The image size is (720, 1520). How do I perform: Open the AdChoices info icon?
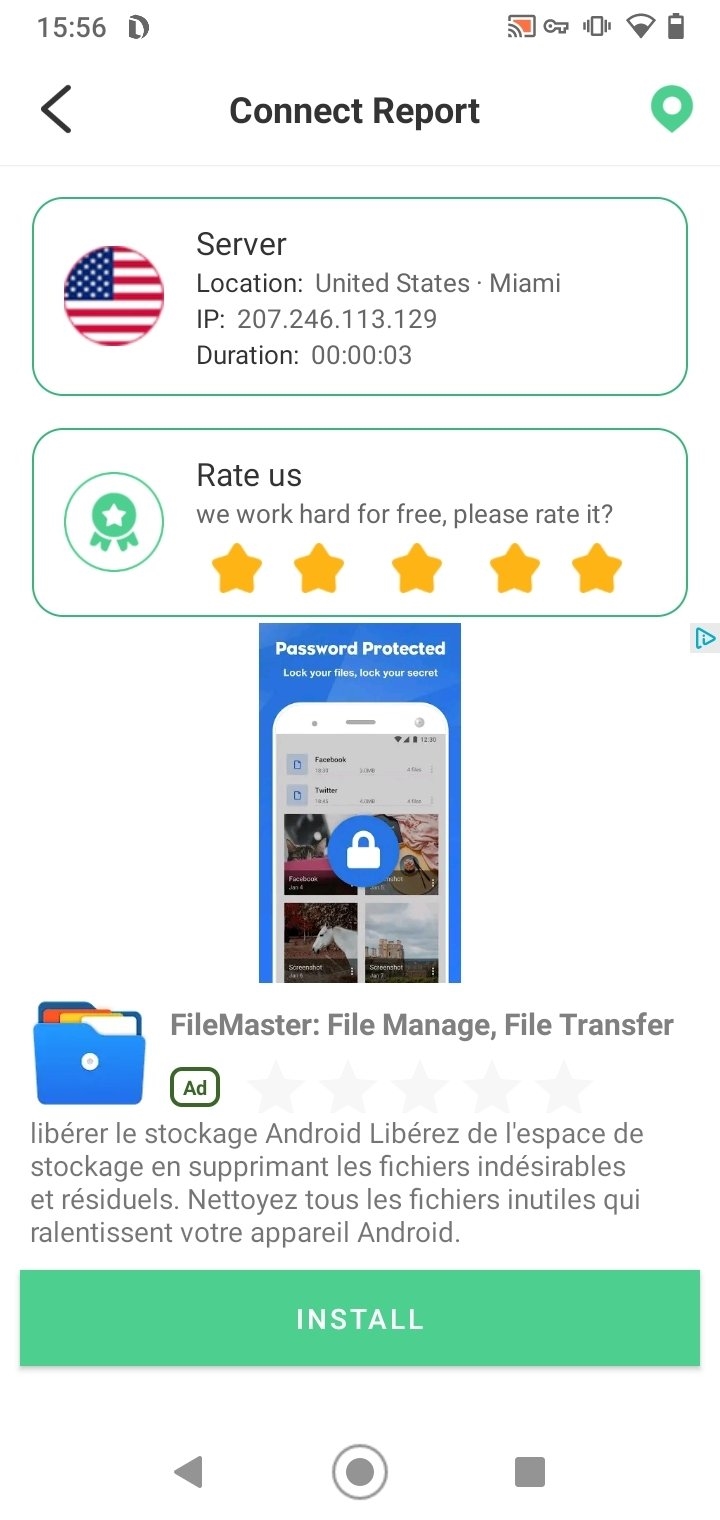coord(705,638)
